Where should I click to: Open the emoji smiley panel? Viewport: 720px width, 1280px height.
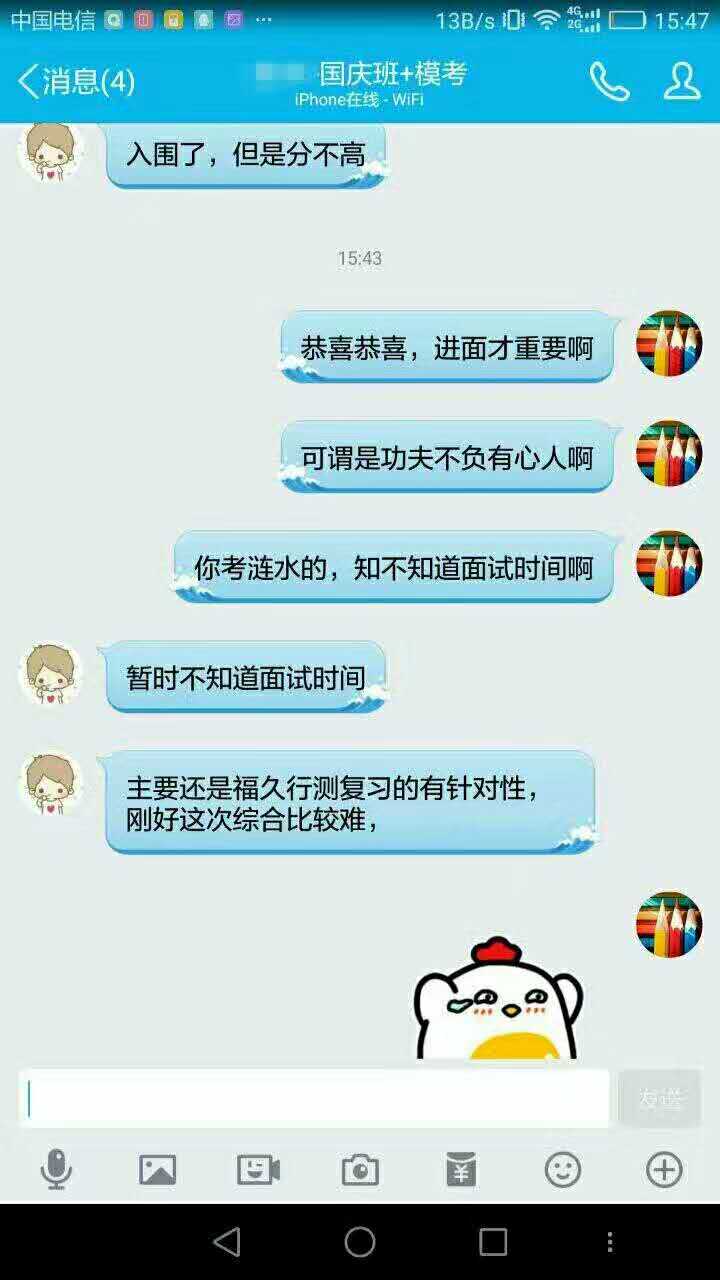tap(563, 1169)
